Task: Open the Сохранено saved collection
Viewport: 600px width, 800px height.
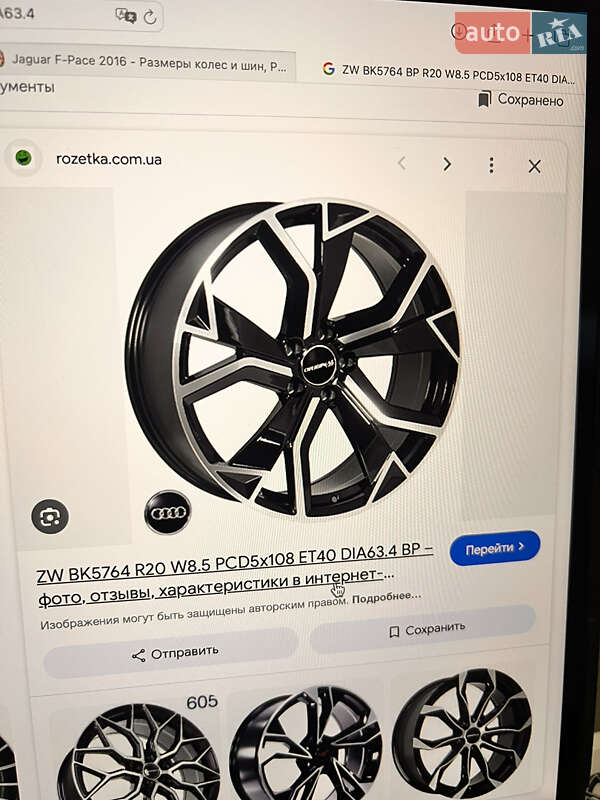Action: [x=520, y=99]
